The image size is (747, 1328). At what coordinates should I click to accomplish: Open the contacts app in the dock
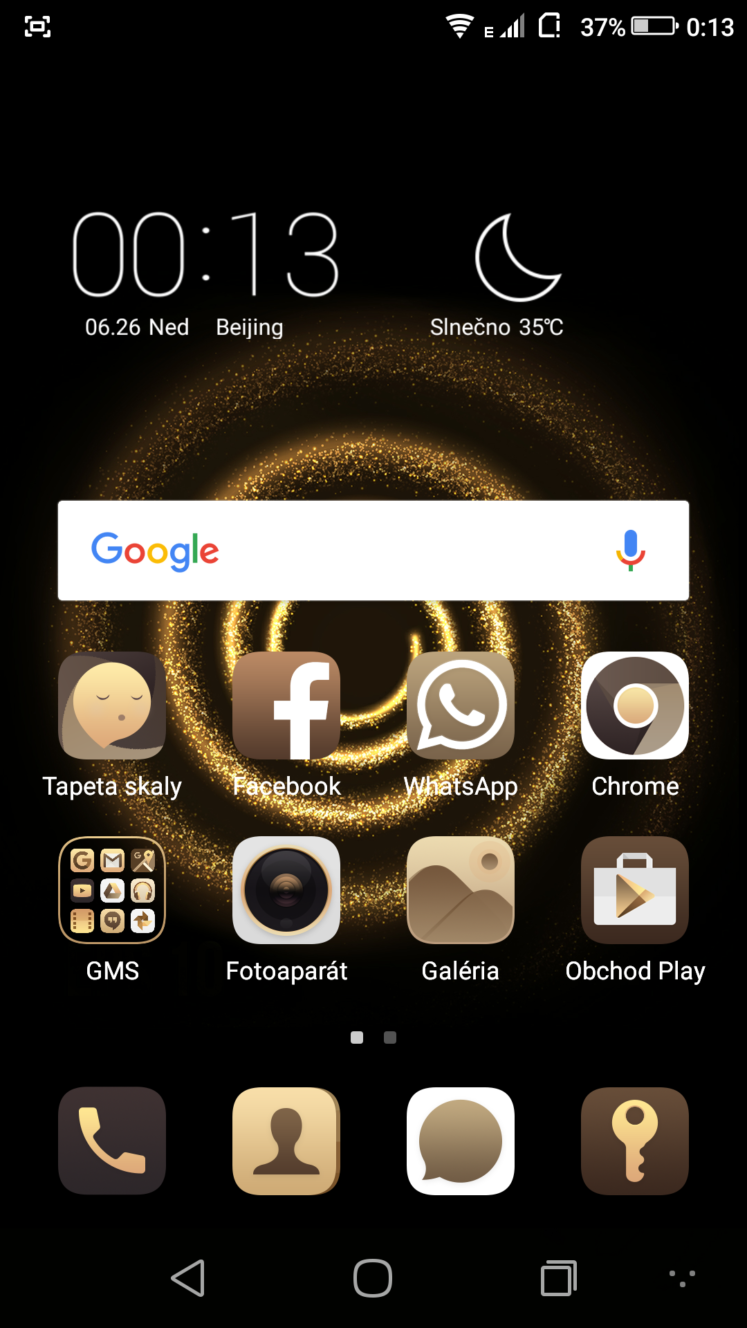coord(286,1141)
